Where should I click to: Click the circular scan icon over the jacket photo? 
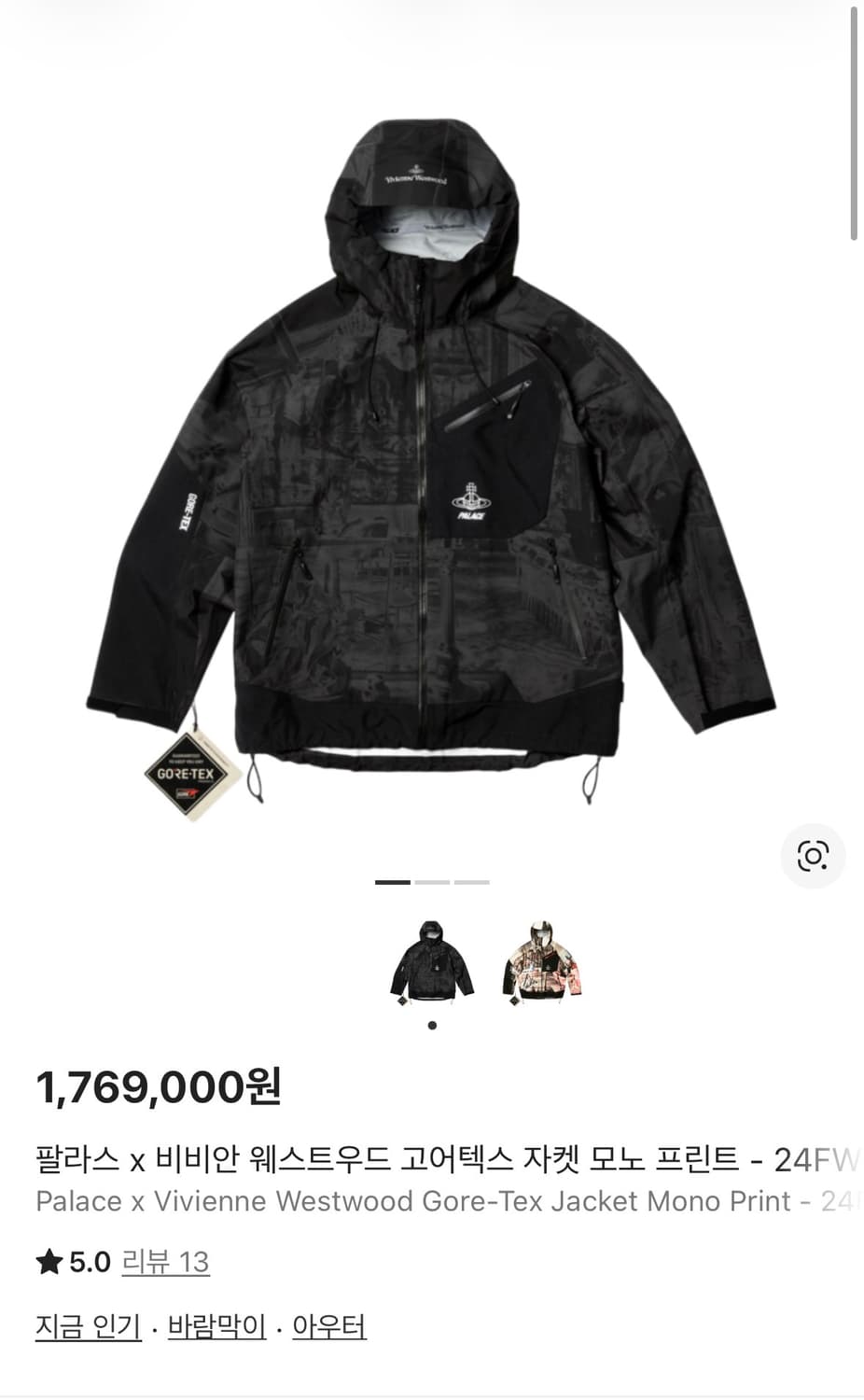tap(814, 856)
